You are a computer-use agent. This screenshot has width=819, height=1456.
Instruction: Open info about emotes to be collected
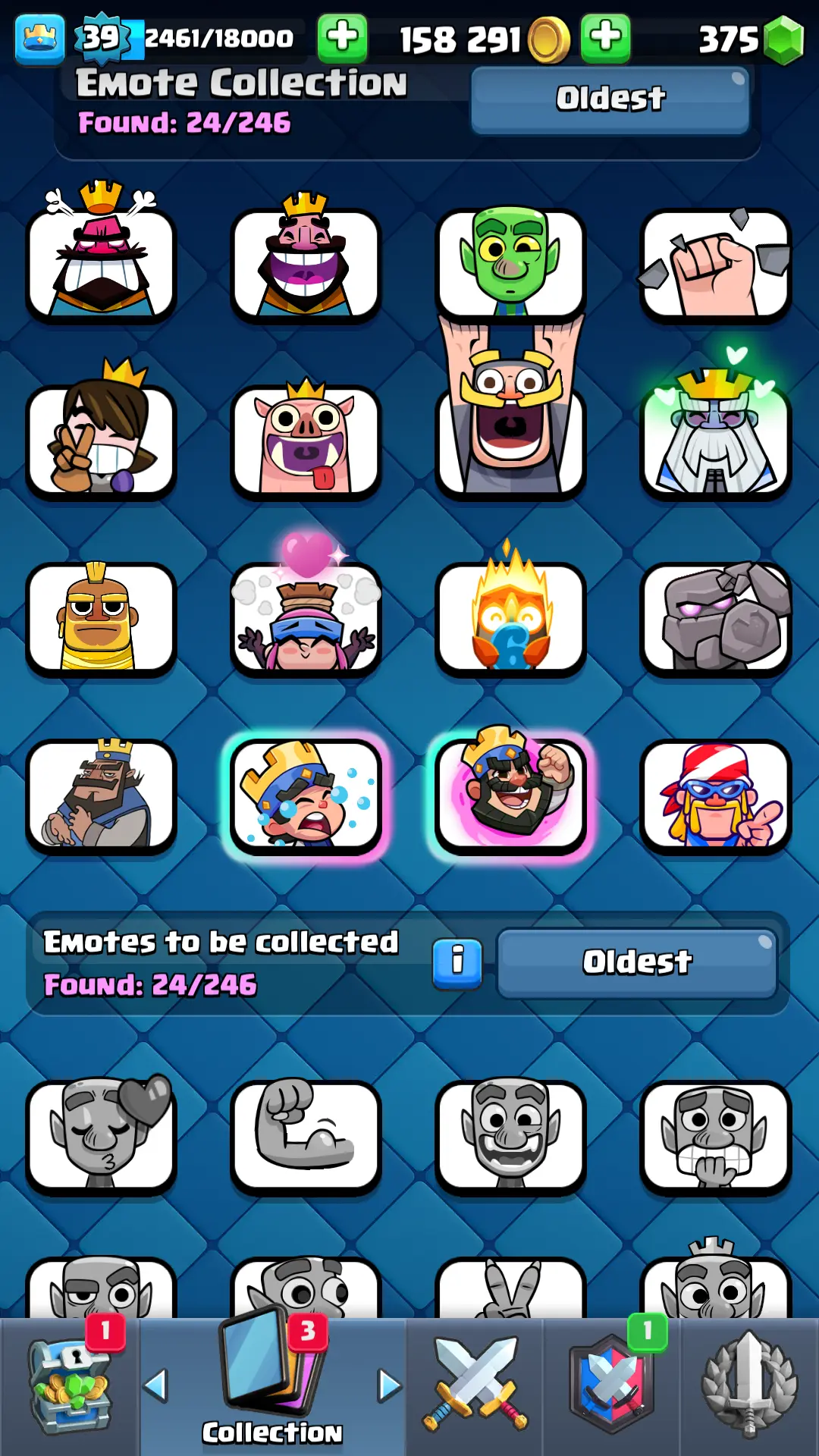pyautogui.click(x=457, y=963)
